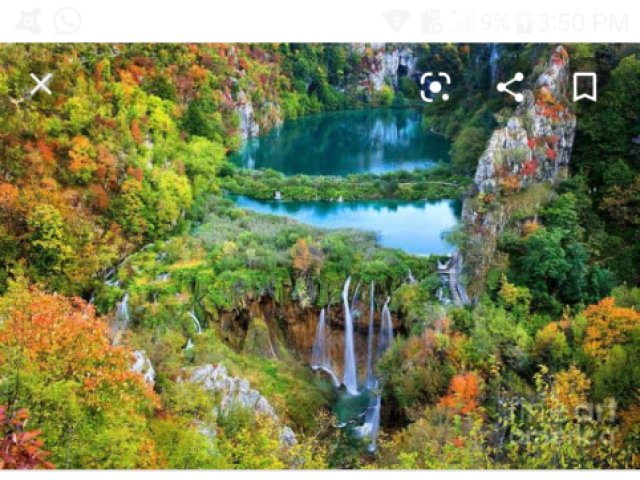Bookmark this image to collection
Viewport: 640px width, 480px height.
(584, 87)
